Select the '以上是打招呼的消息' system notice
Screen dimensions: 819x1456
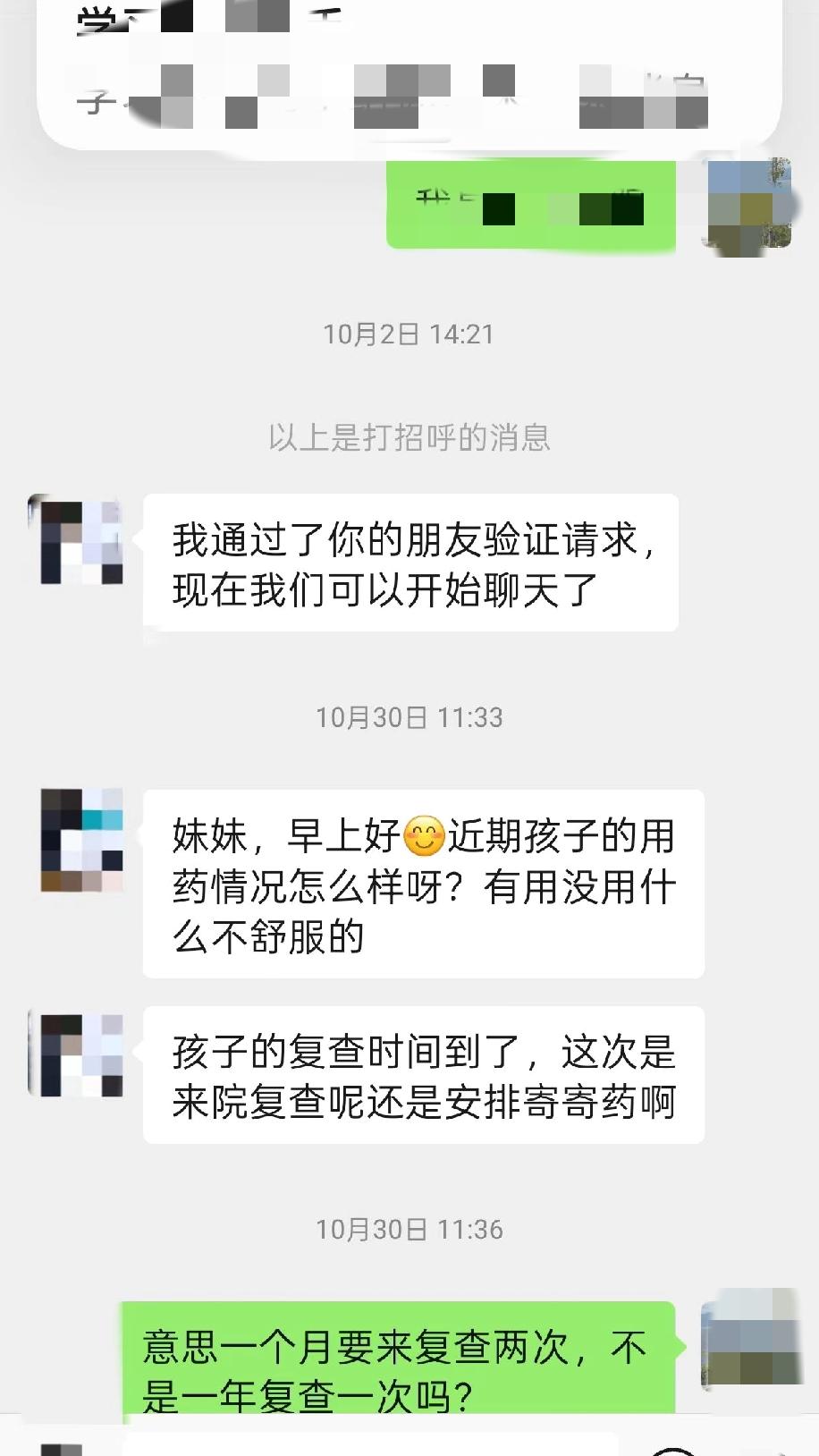(409, 437)
